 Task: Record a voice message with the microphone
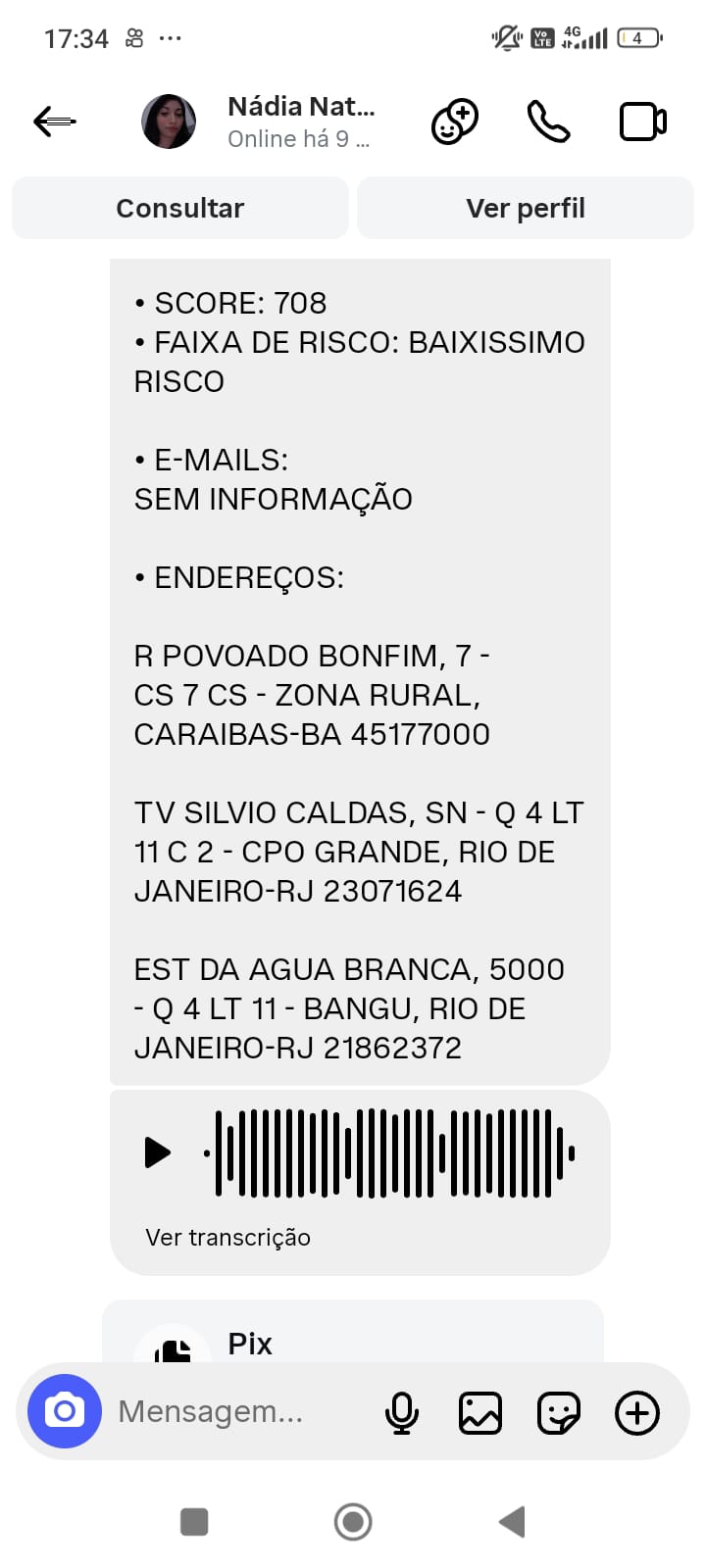click(x=401, y=1413)
